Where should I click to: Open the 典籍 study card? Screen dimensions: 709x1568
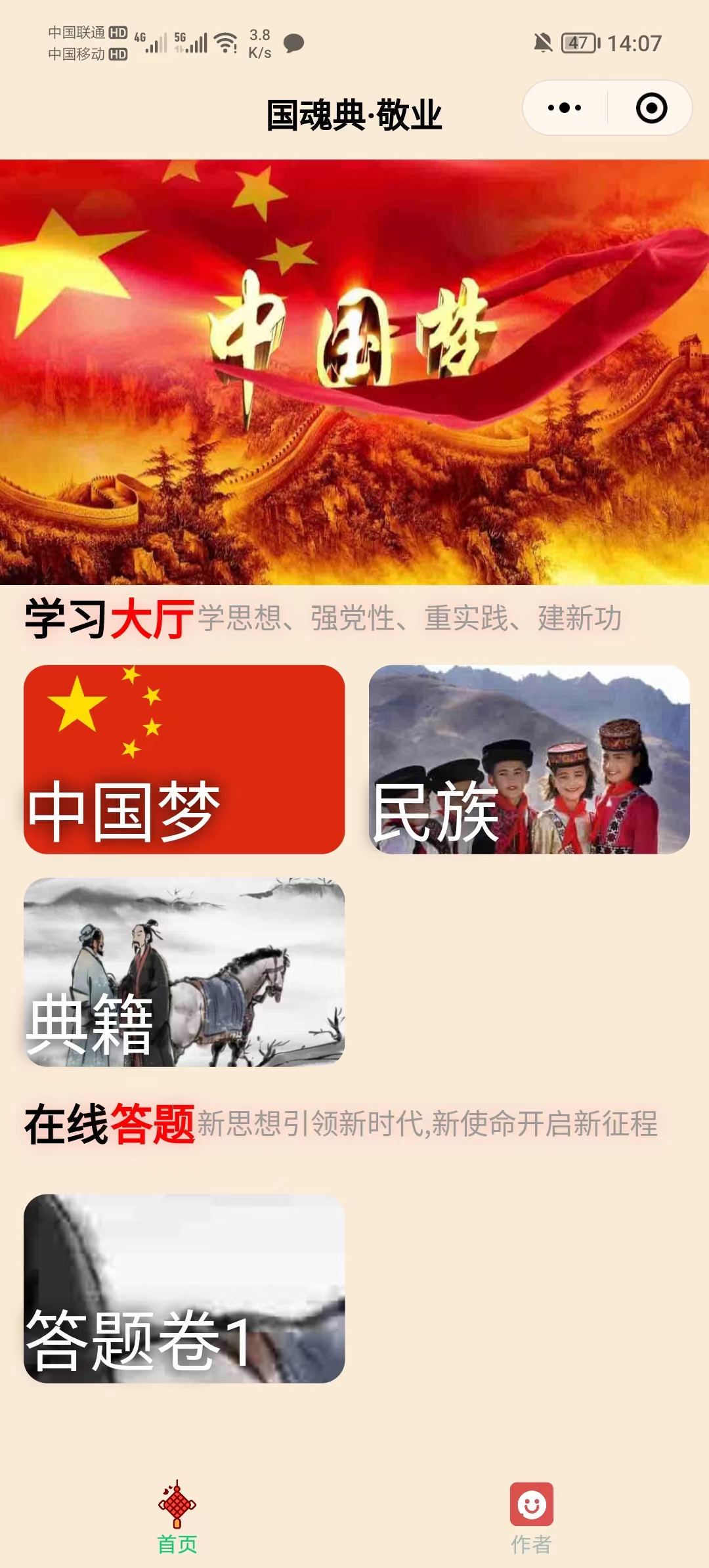click(x=184, y=972)
